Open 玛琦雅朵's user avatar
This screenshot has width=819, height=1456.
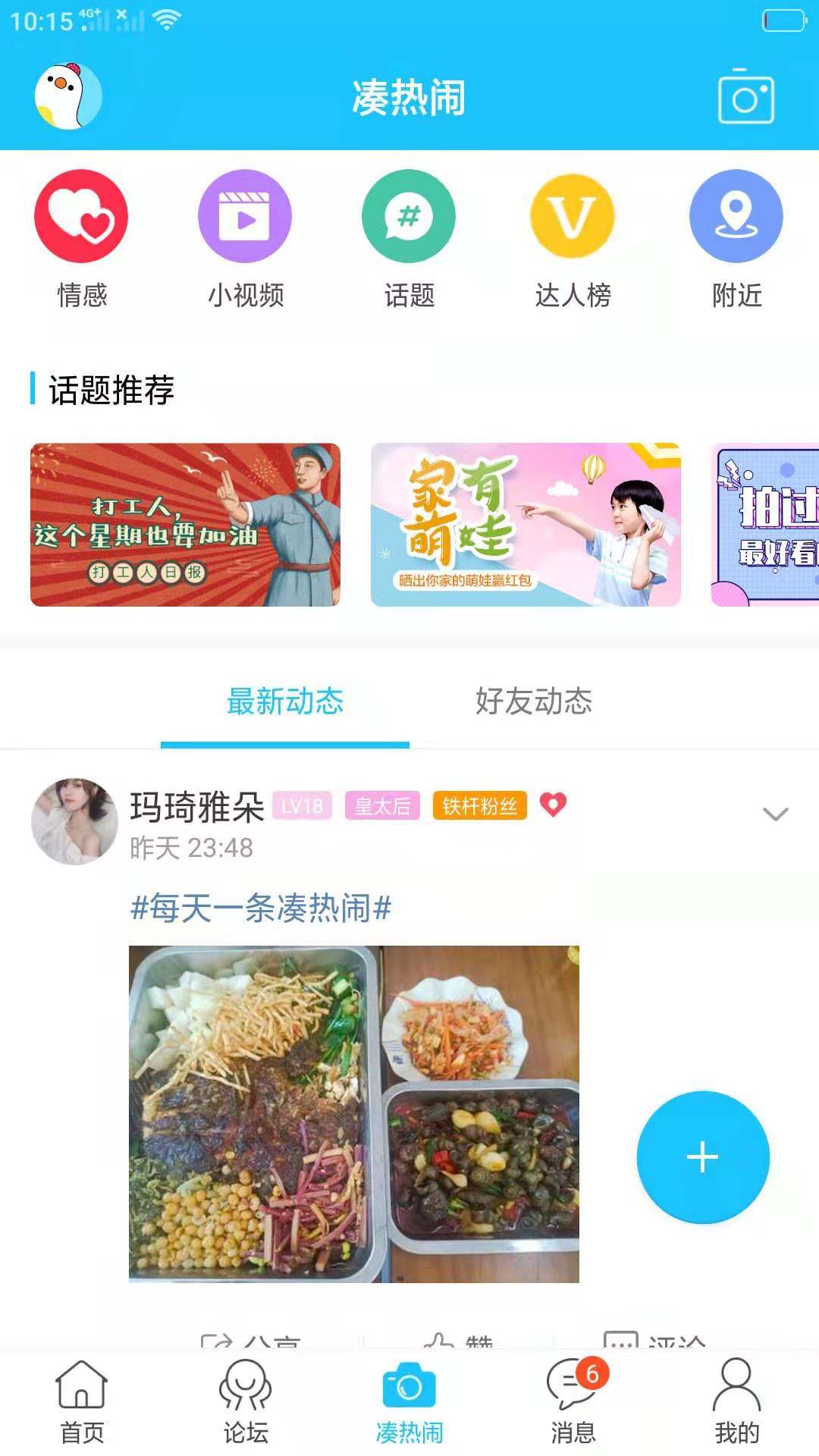click(74, 821)
